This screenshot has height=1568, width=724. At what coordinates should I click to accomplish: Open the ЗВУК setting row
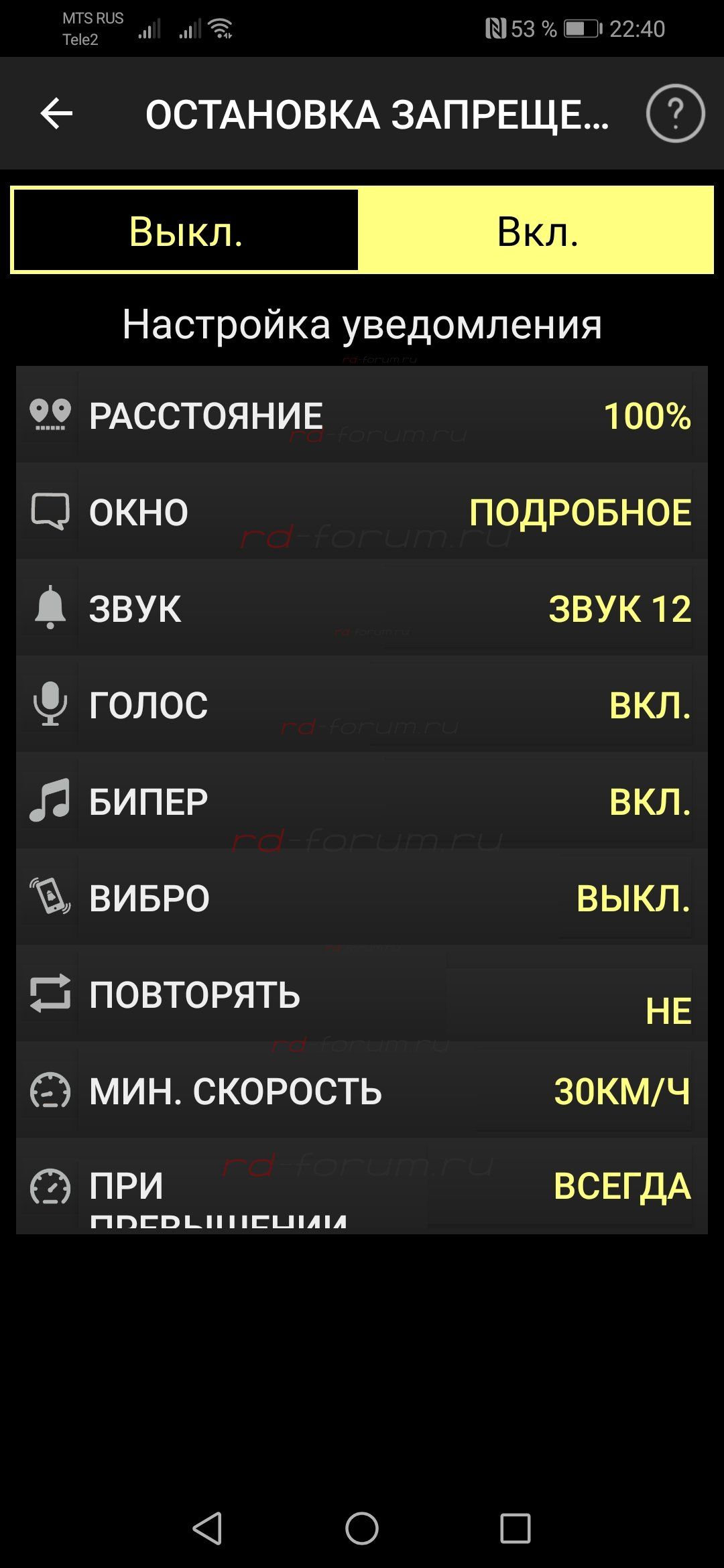362,608
